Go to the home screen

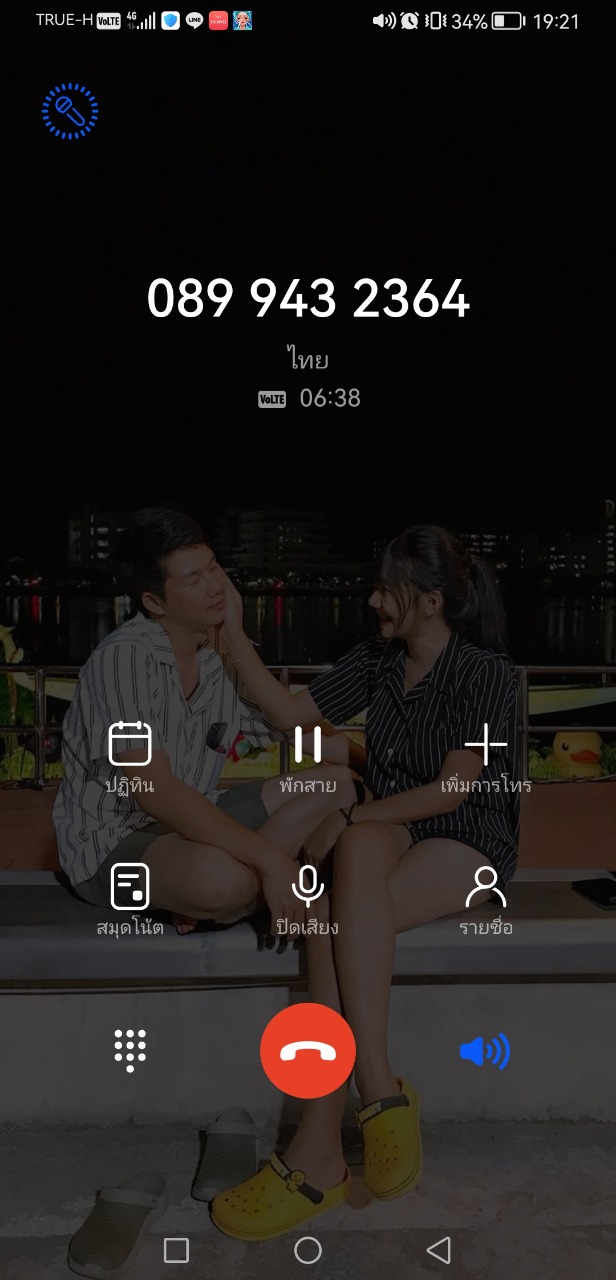308,1249
